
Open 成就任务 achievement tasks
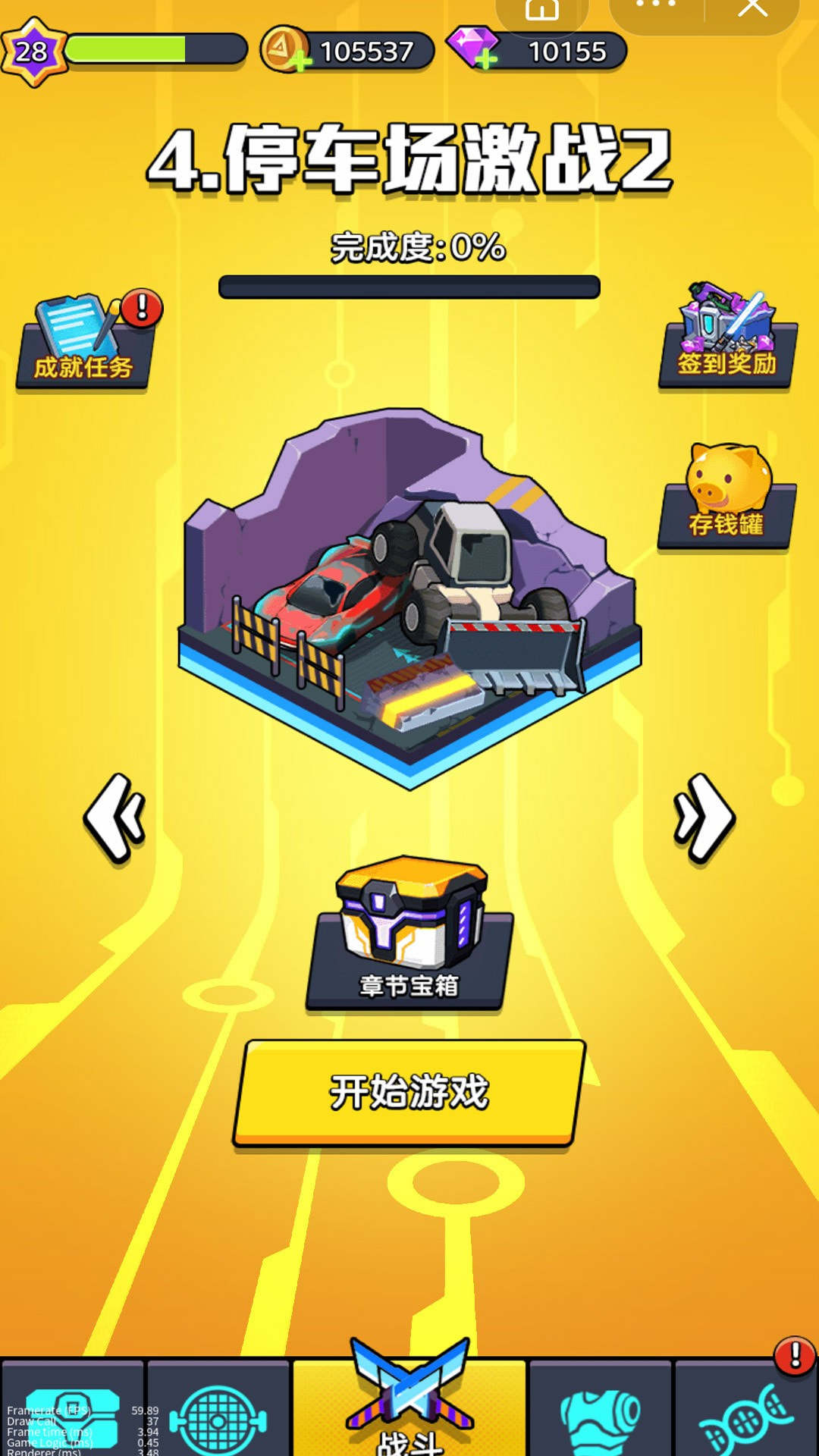(85, 341)
